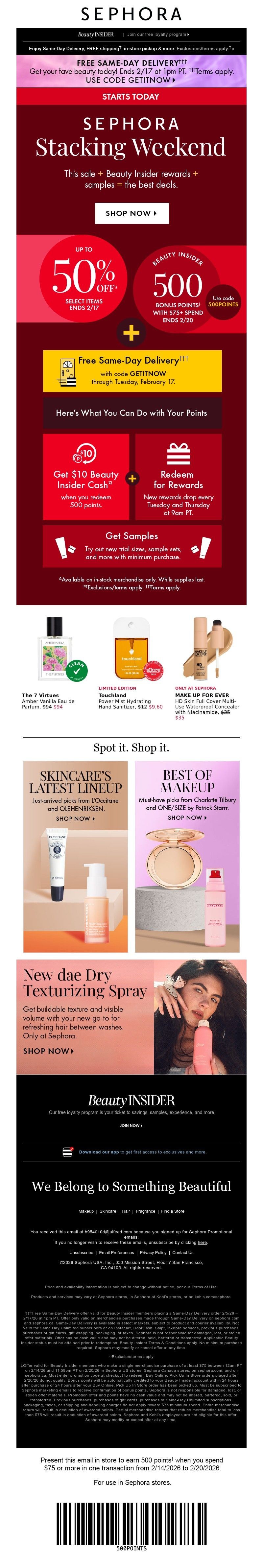Tap the Stacking Weekend Shop Now button
Image resolution: width=263 pixels, height=1568 pixels.
(131, 213)
